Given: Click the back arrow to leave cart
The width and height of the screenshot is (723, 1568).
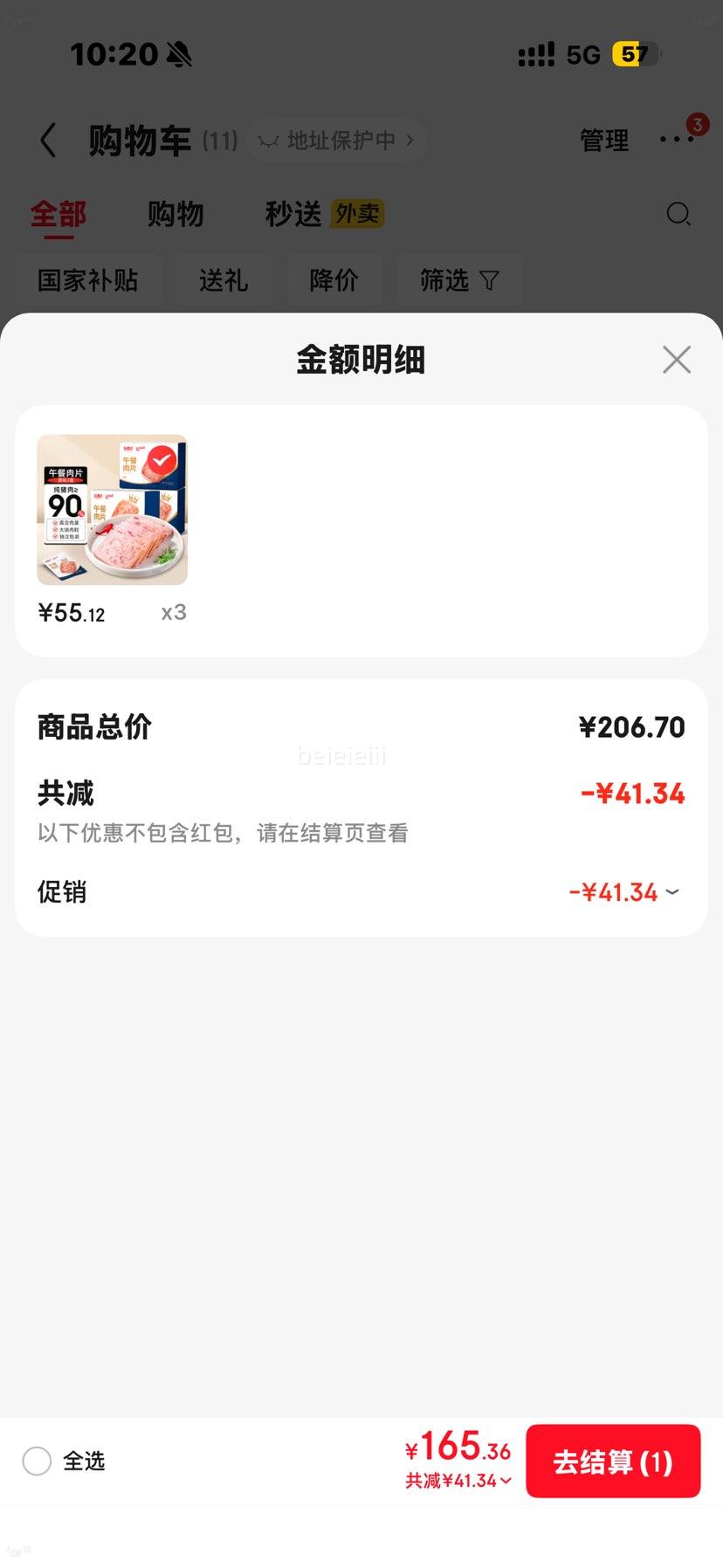Looking at the screenshot, I should [x=48, y=141].
